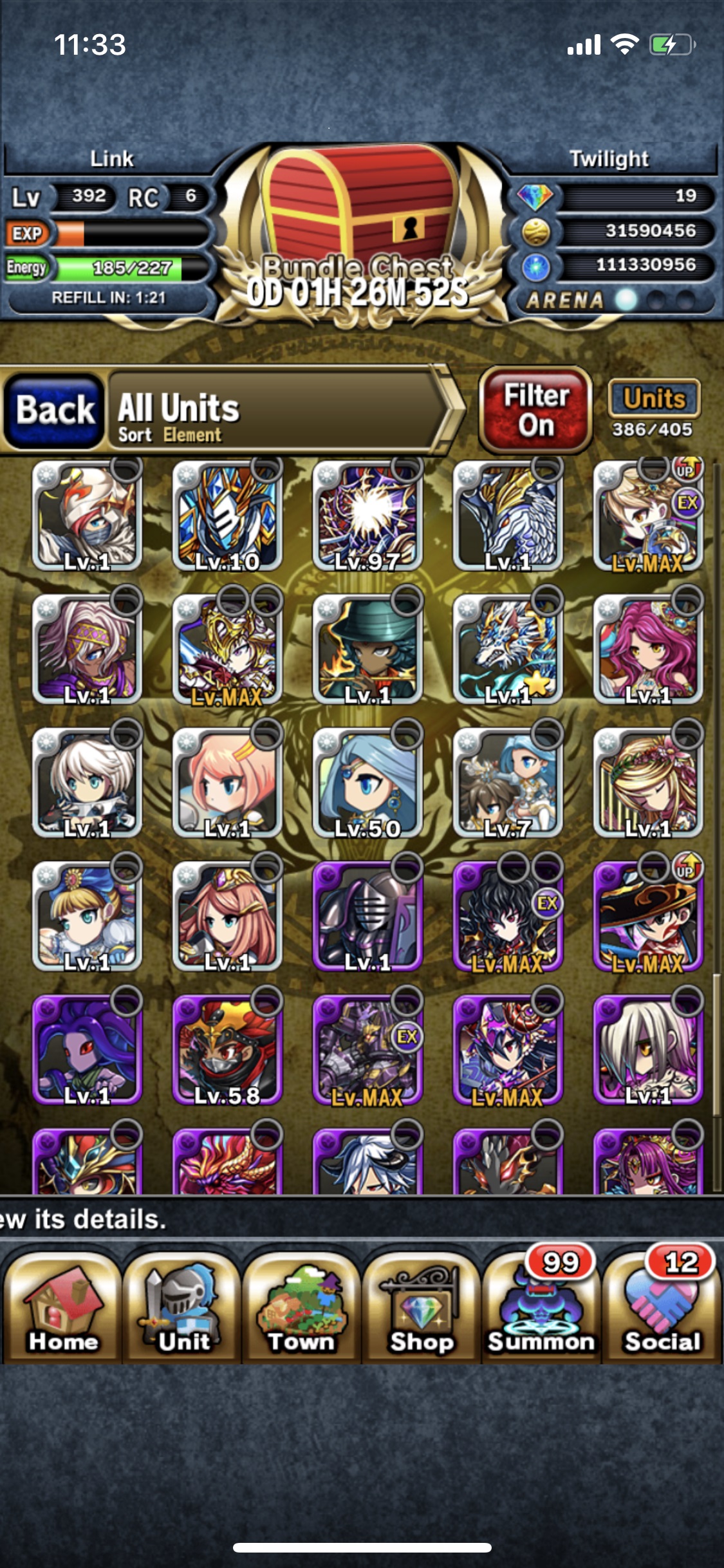Select the Lv.1 wolf unit with star
Viewport: 724px width, 1568px height.
coord(508,649)
